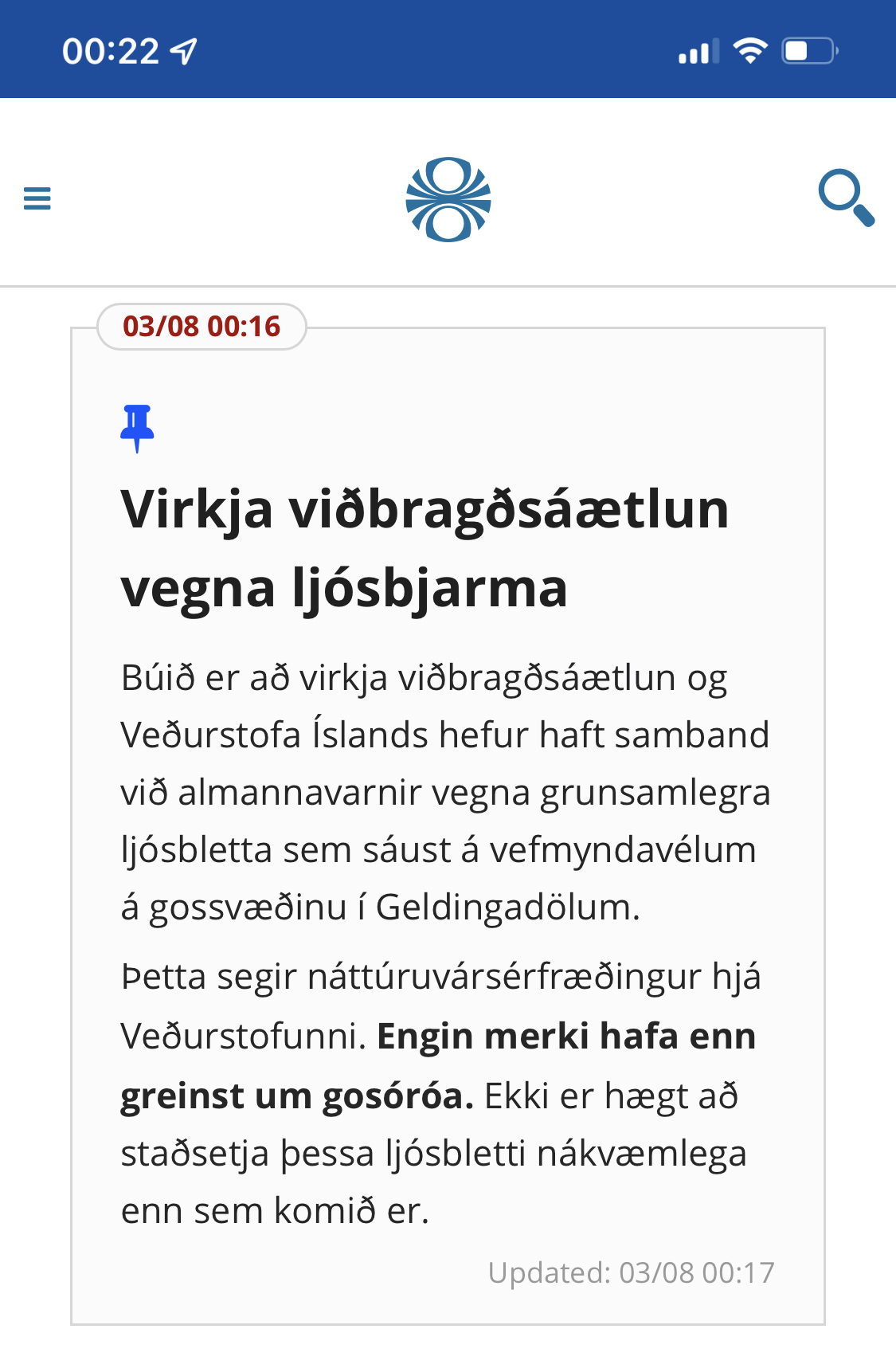
Task: Open the Virkja viðbragðsáætlun article card
Action: [425, 548]
